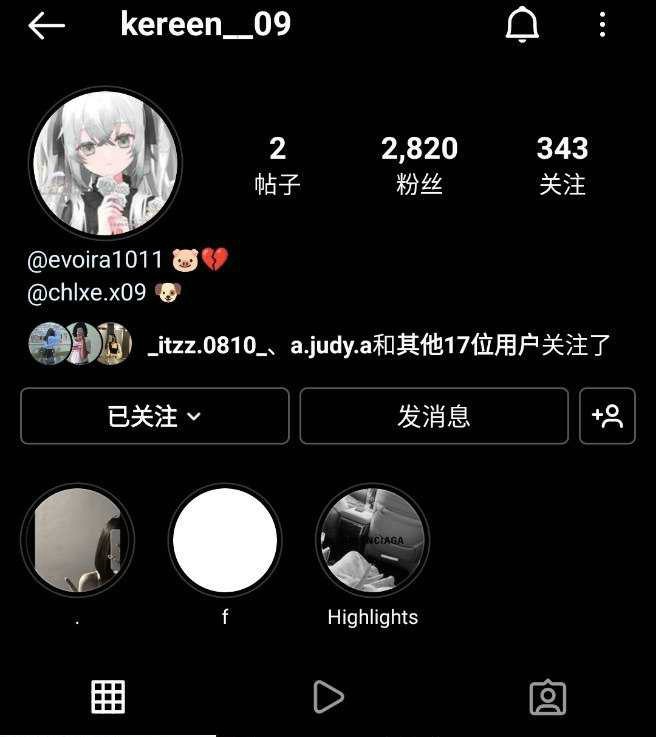Switch to the Reels tab
The height and width of the screenshot is (737, 656).
pyautogui.click(x=328, y=696)
